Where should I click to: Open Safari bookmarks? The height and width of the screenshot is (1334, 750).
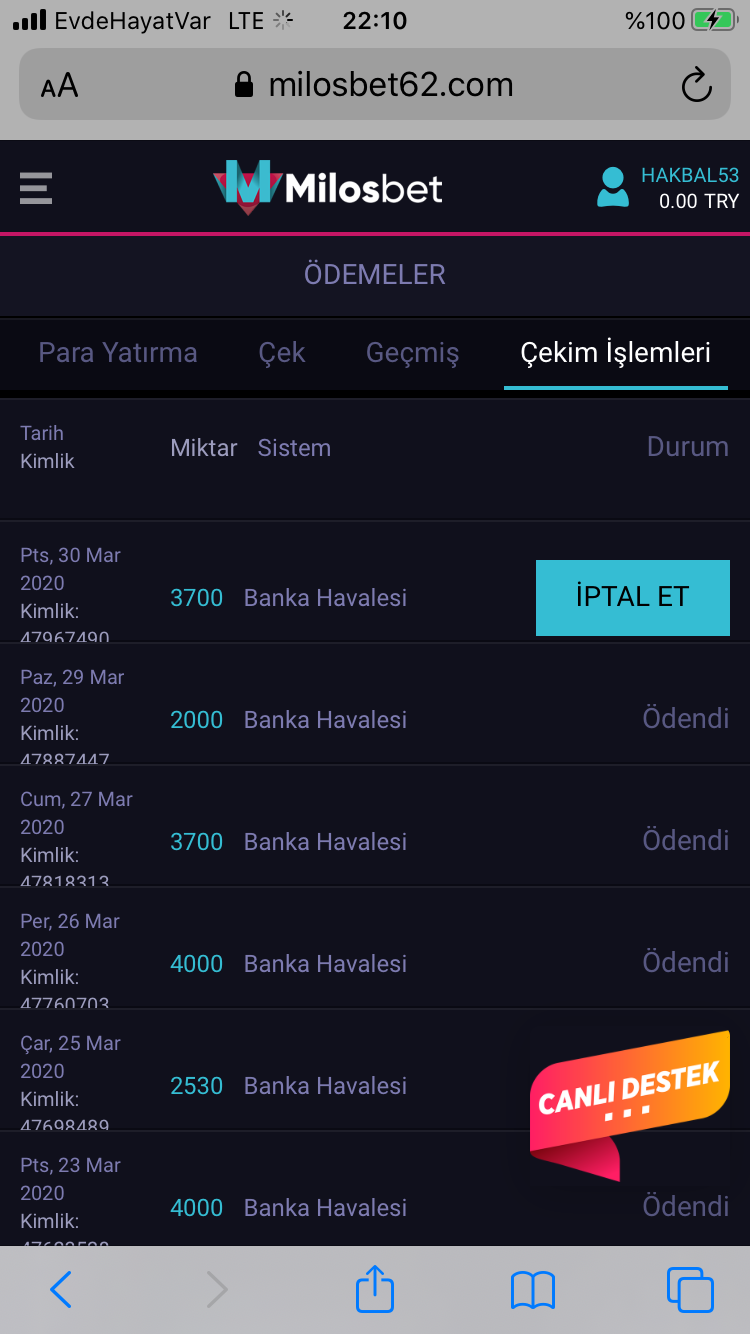click(x=532, y=1290)
